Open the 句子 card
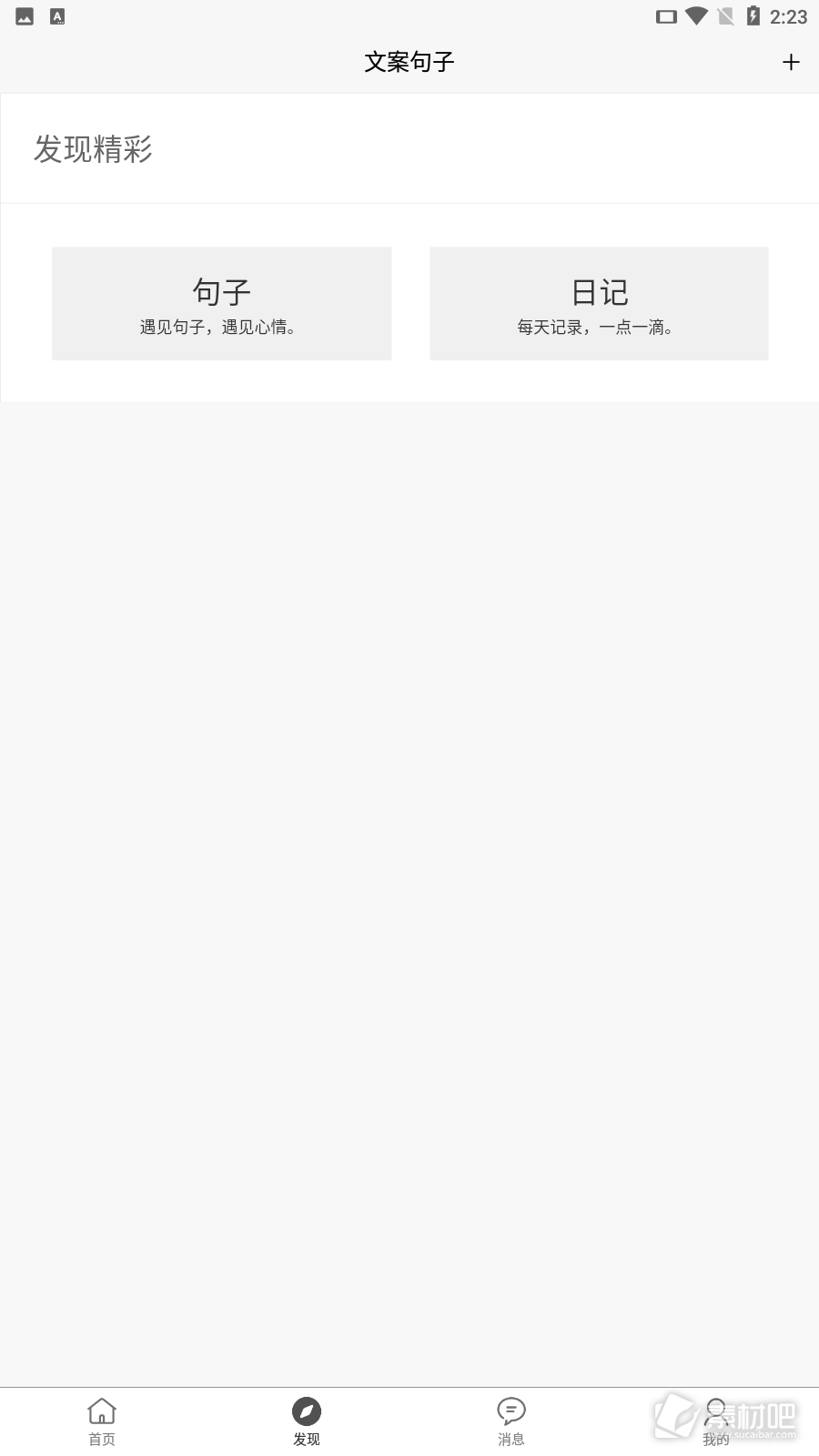This screenshot has height=1456, width=819. tap(221, 303)
